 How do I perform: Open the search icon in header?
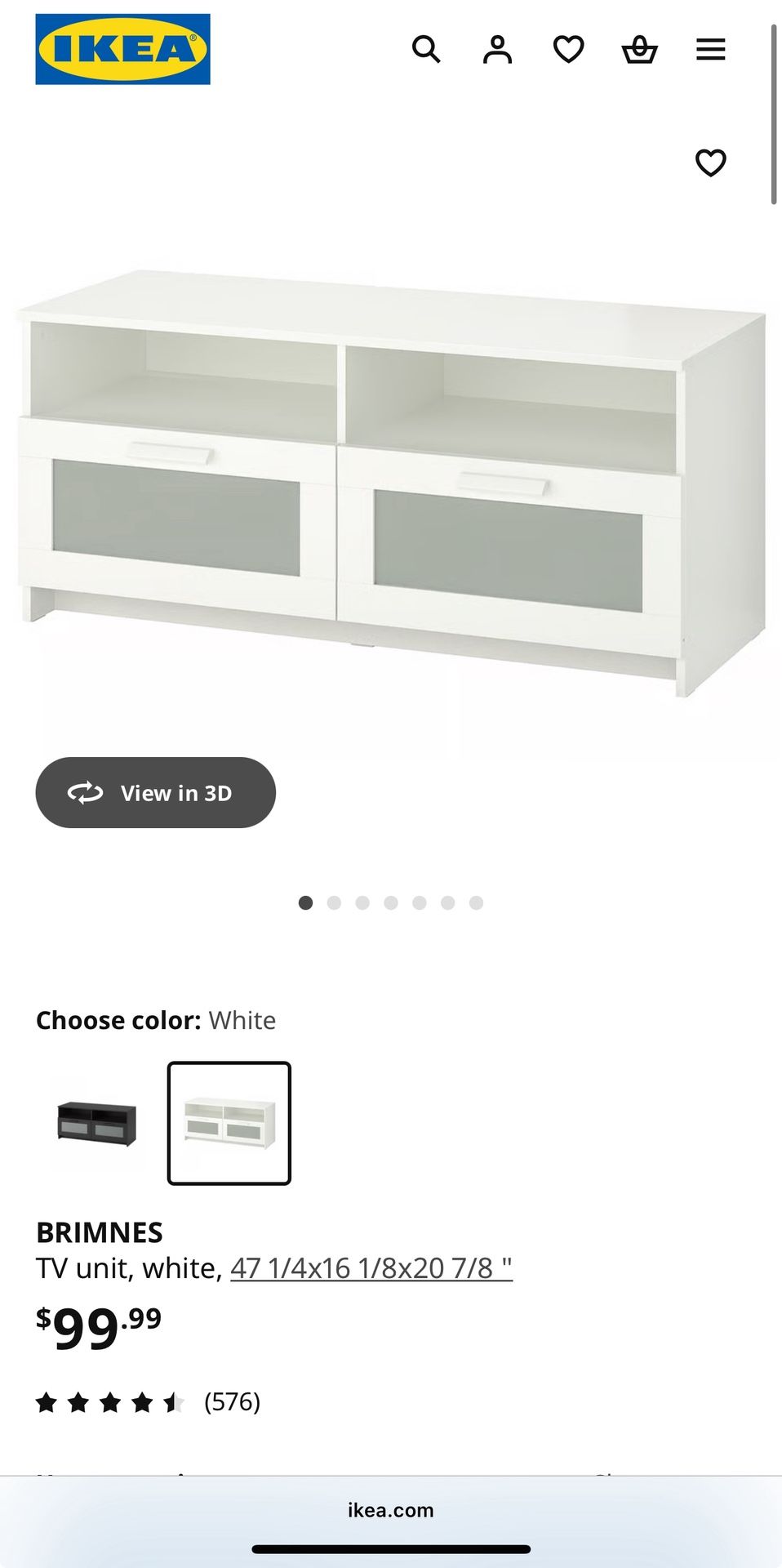point(426,50)
